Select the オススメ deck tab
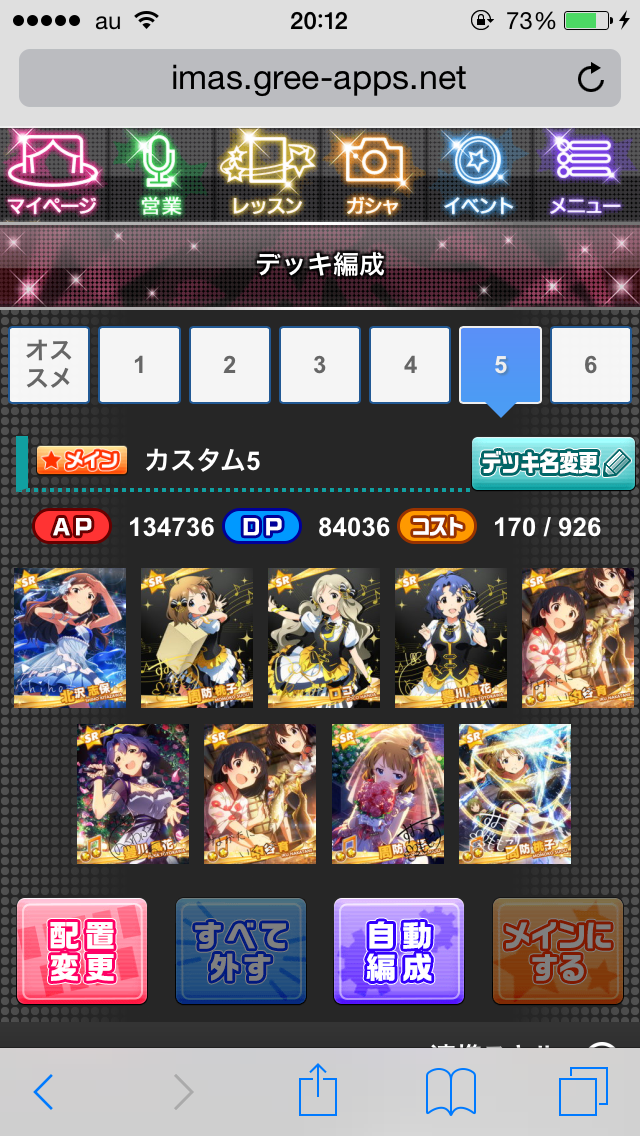Viewport: 640px width, 1136px height. tap(49, 365)
